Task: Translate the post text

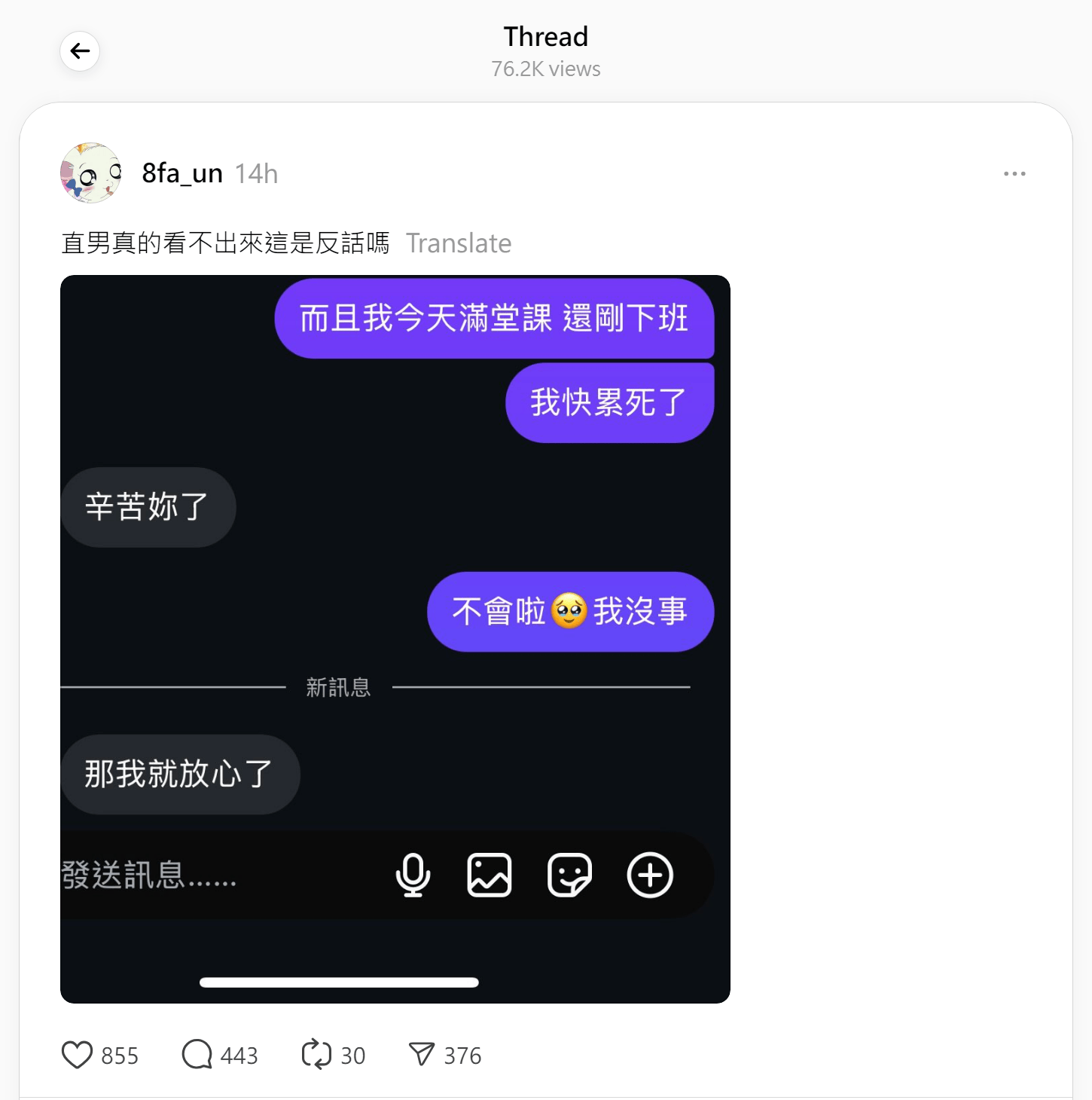Action: [x=459, y=243]
